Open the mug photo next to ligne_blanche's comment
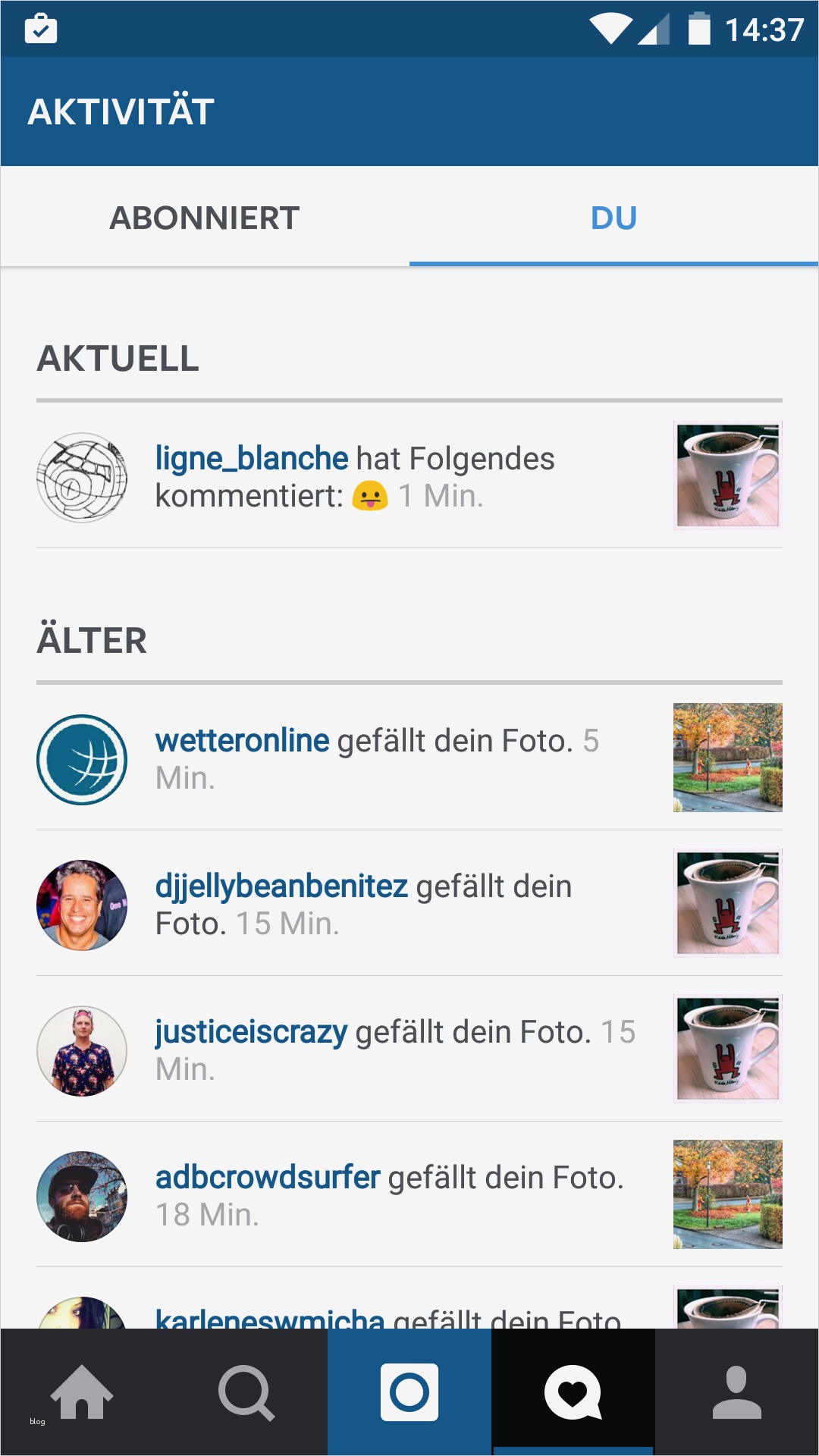Image resolution: width=819 pixels, height=1456 pixels. tap(727, 475)
